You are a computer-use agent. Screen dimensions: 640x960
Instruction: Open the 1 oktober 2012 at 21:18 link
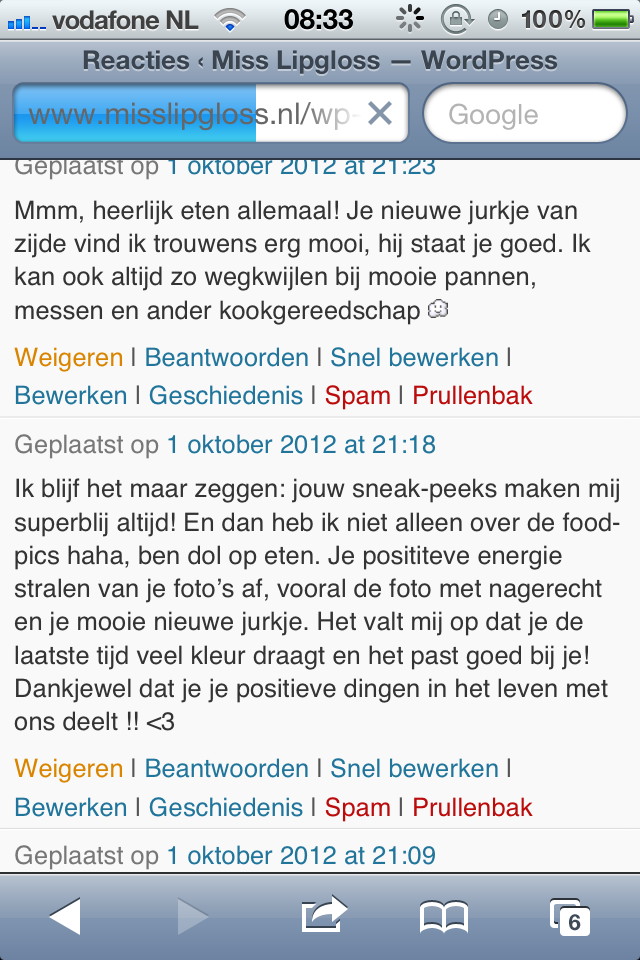click(301, 444)
